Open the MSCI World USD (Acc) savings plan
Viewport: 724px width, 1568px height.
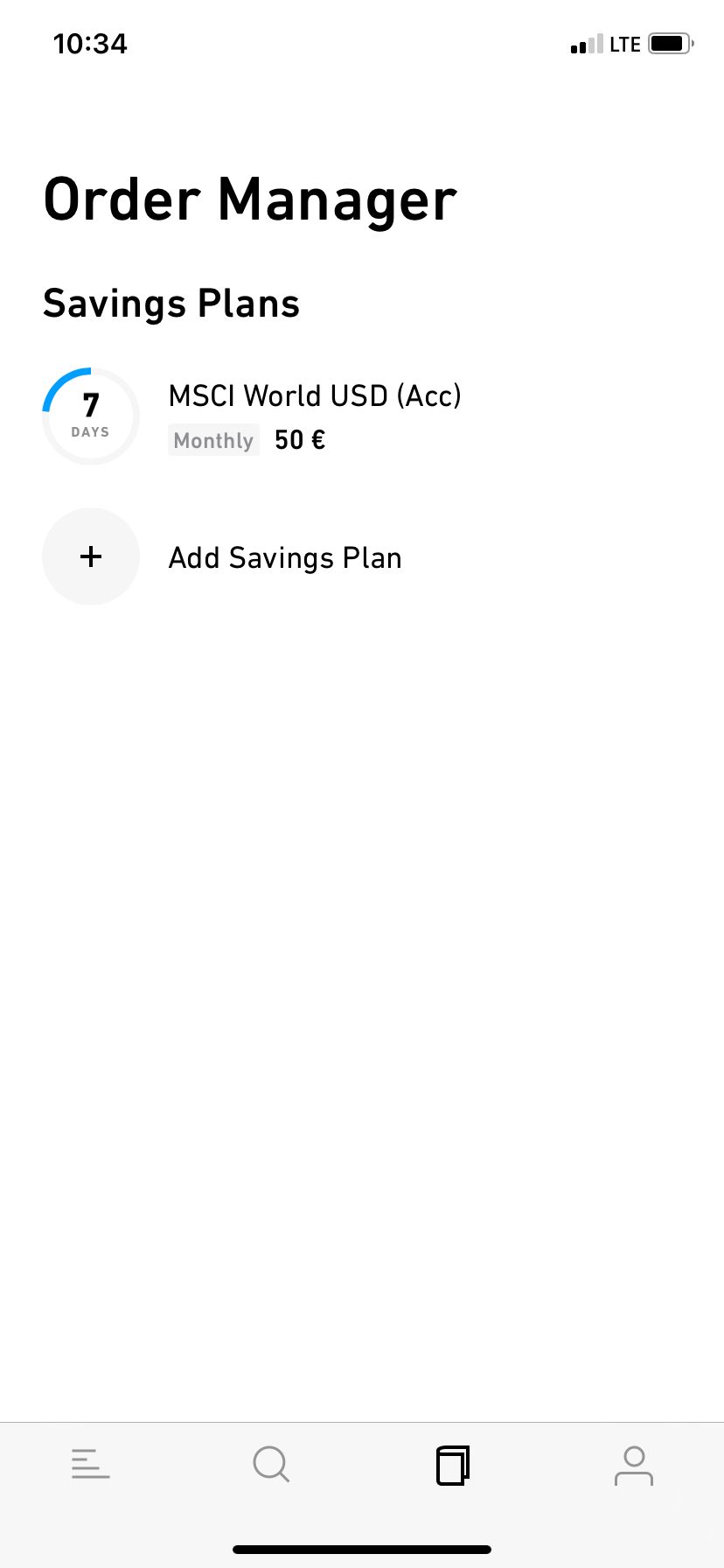pos(362,416)
